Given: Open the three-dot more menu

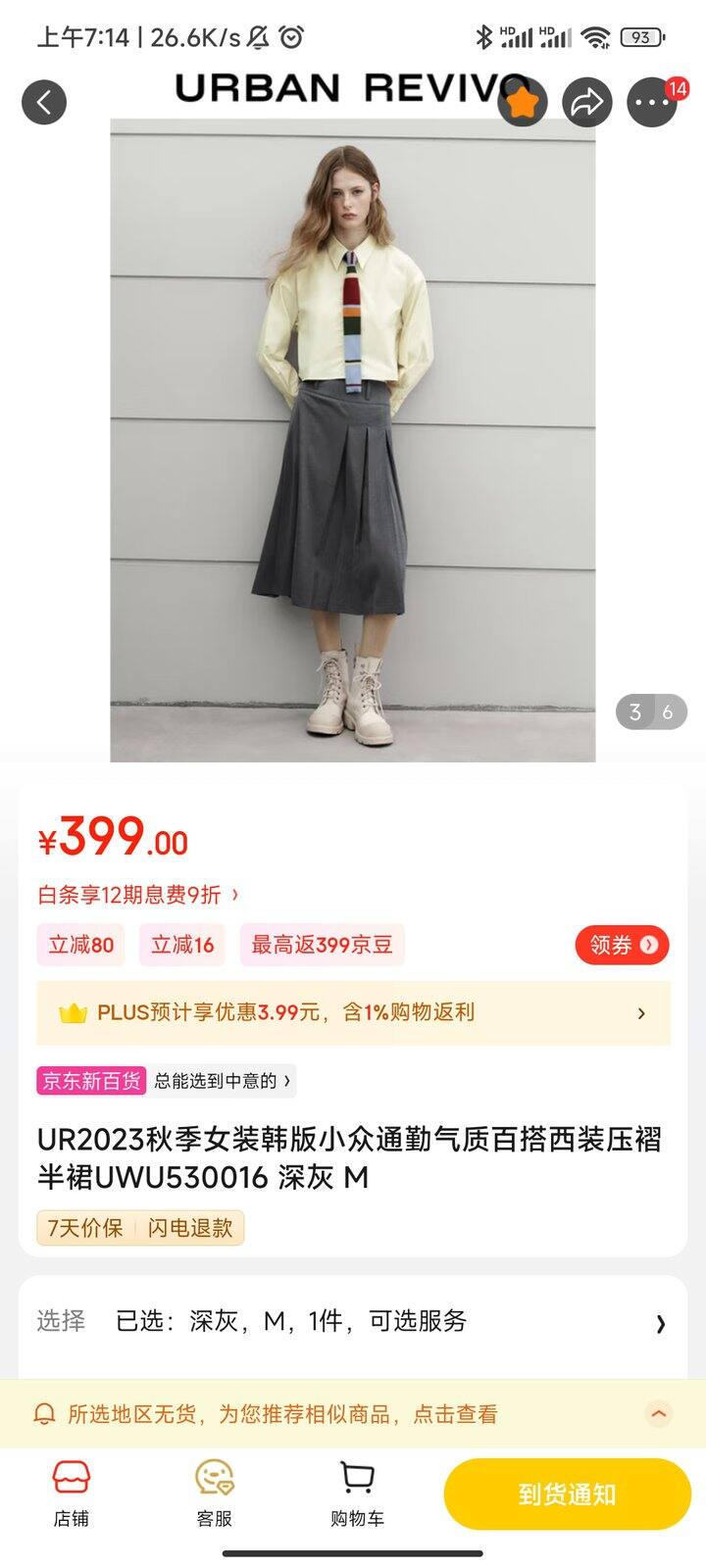Looking at the screenshot, I should coord(652,102).
